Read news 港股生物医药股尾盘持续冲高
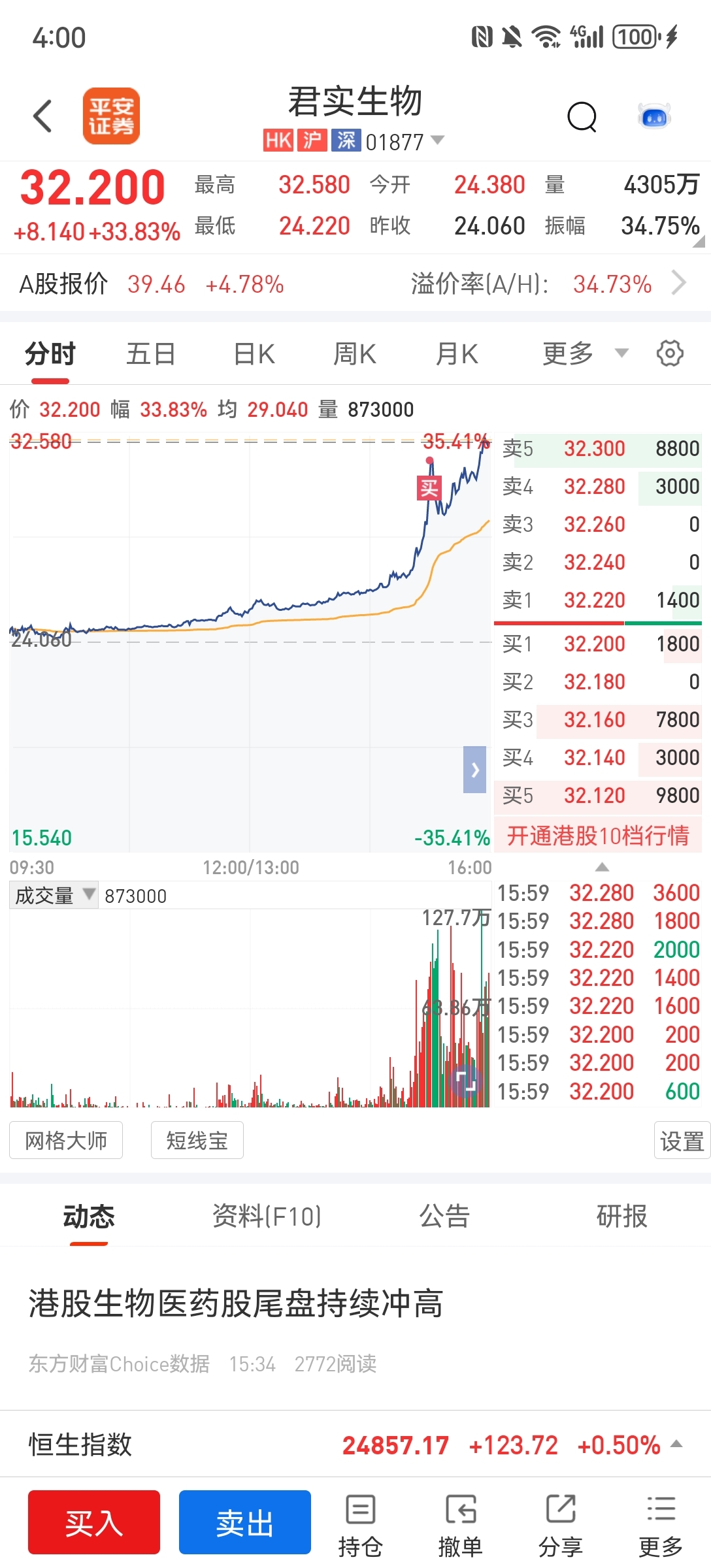The width and height of the screenshot is (711, 1568). (235, 1303)
